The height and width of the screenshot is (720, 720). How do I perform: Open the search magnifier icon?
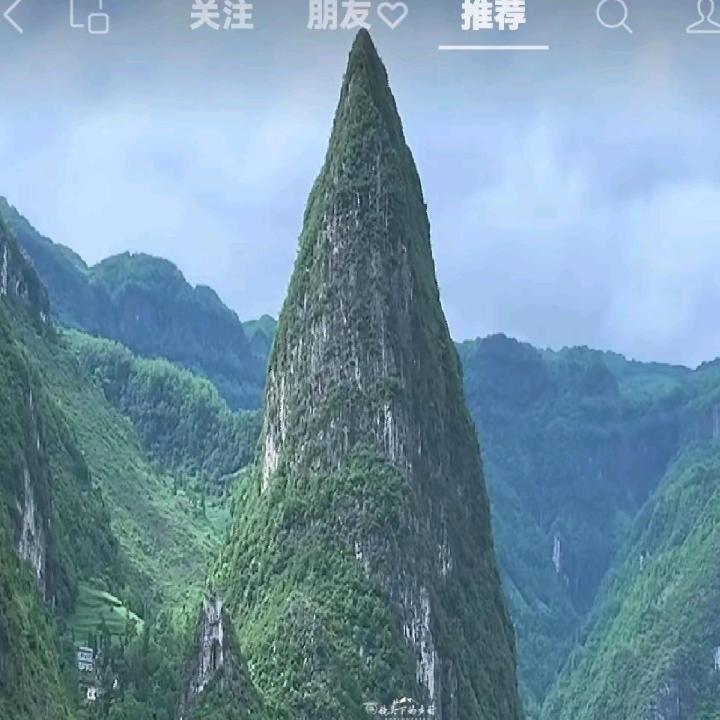click(x=614, y=16)
